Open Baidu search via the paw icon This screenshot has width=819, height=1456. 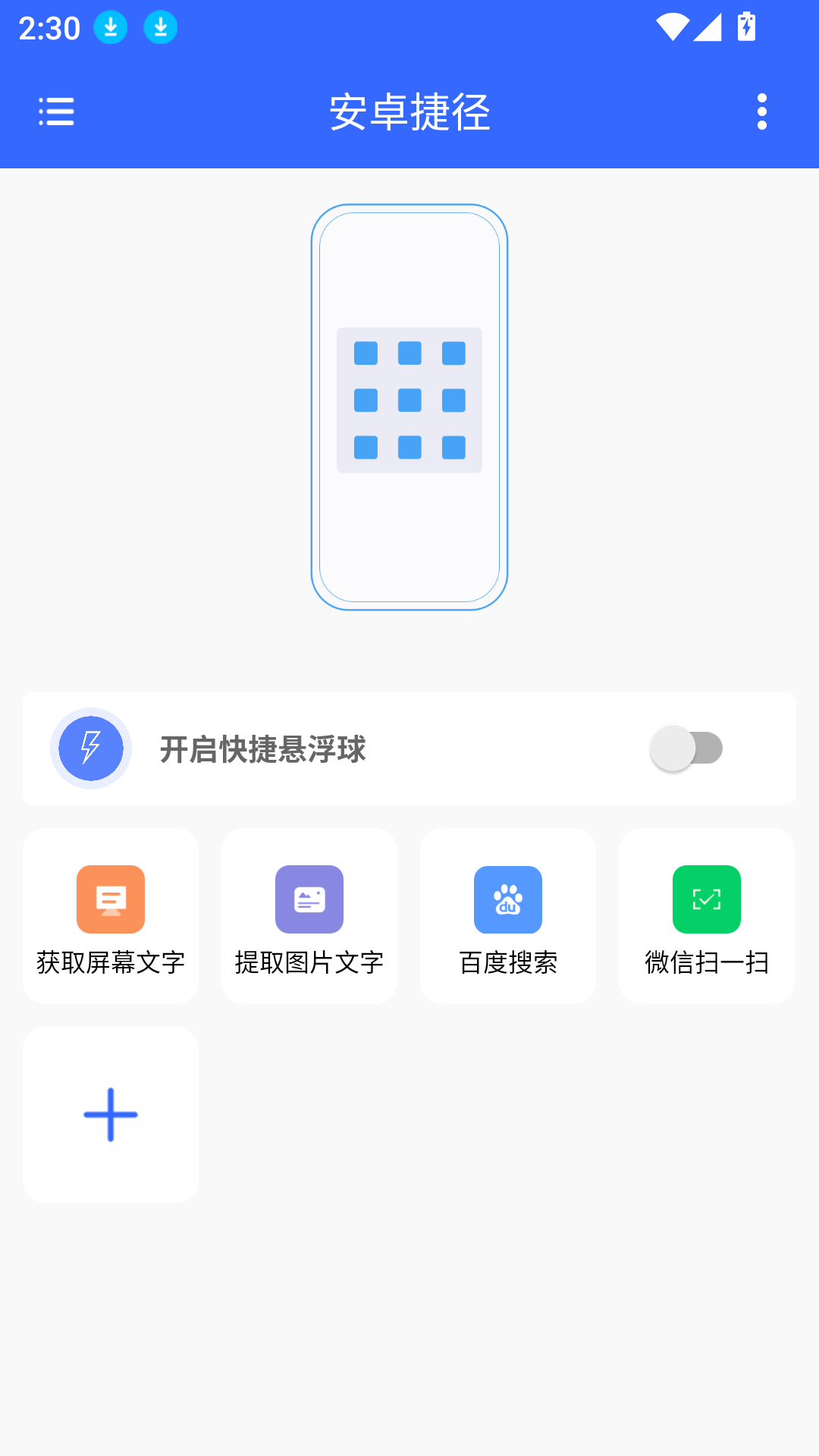507,899
